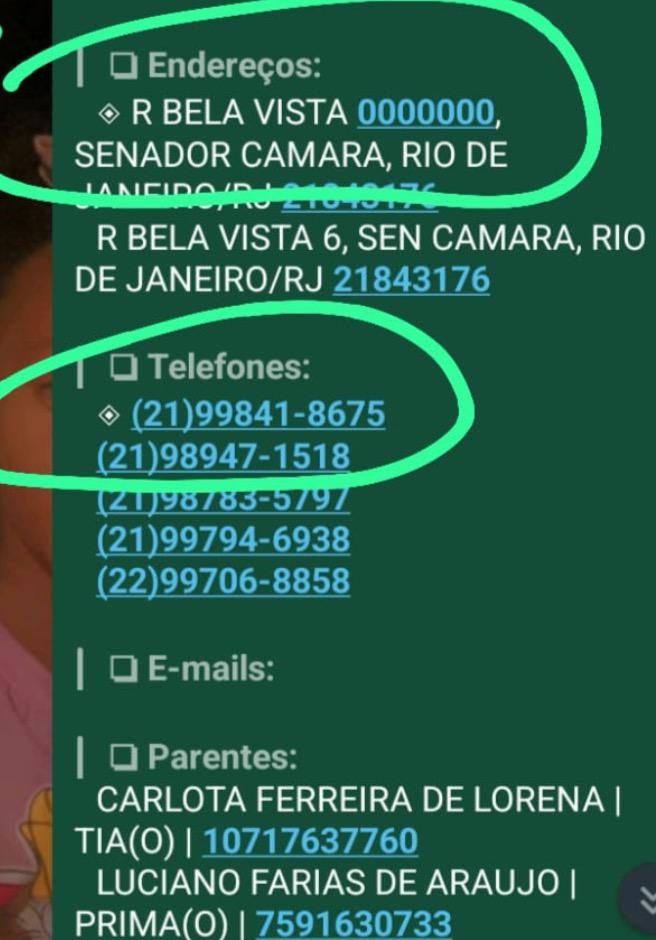Open the number link next to TIA(O)
This screenshot has height=940, width=656.
coord(310,842)
